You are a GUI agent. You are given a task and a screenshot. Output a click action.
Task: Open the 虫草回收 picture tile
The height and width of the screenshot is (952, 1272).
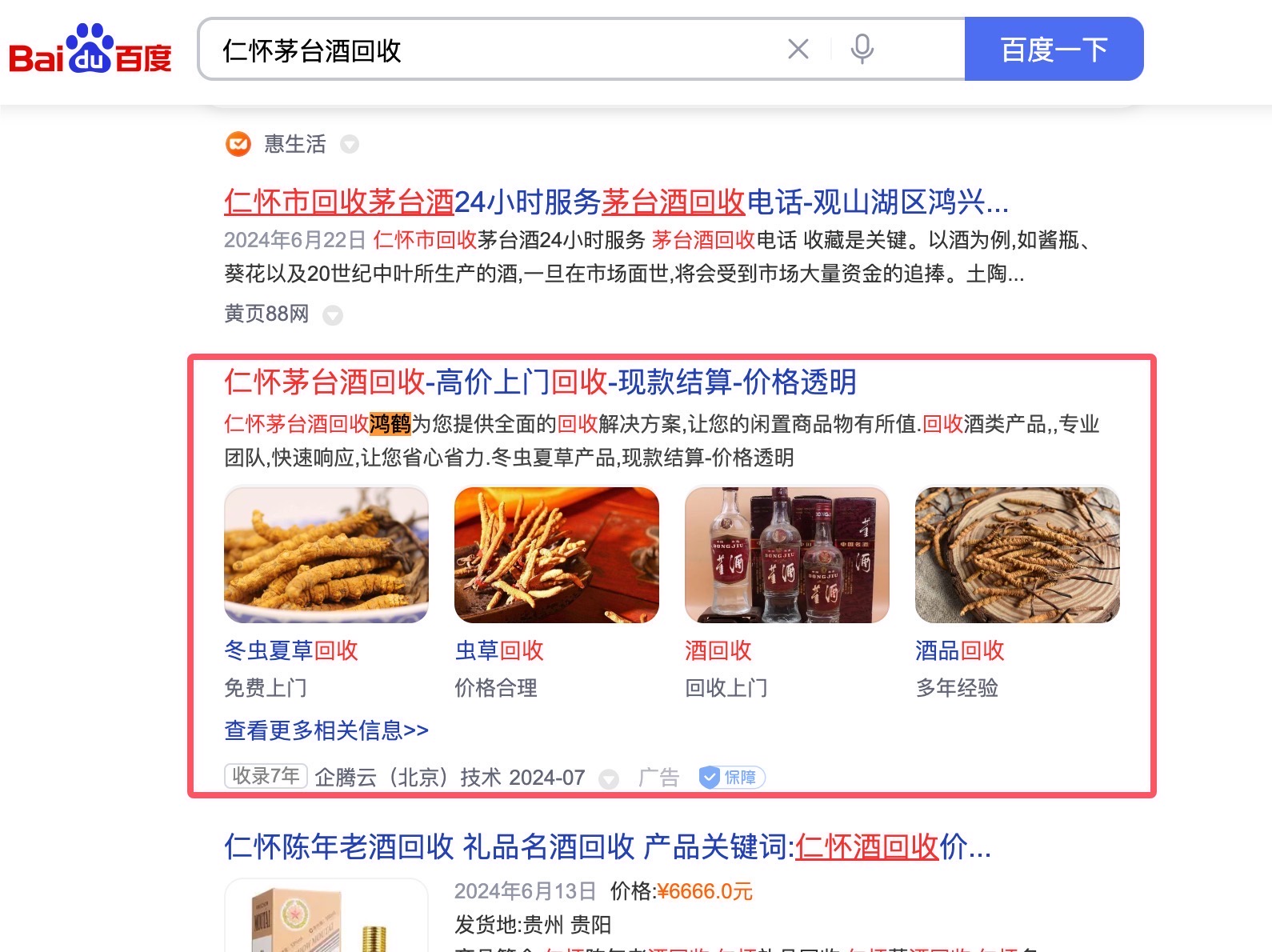point(556,555)
